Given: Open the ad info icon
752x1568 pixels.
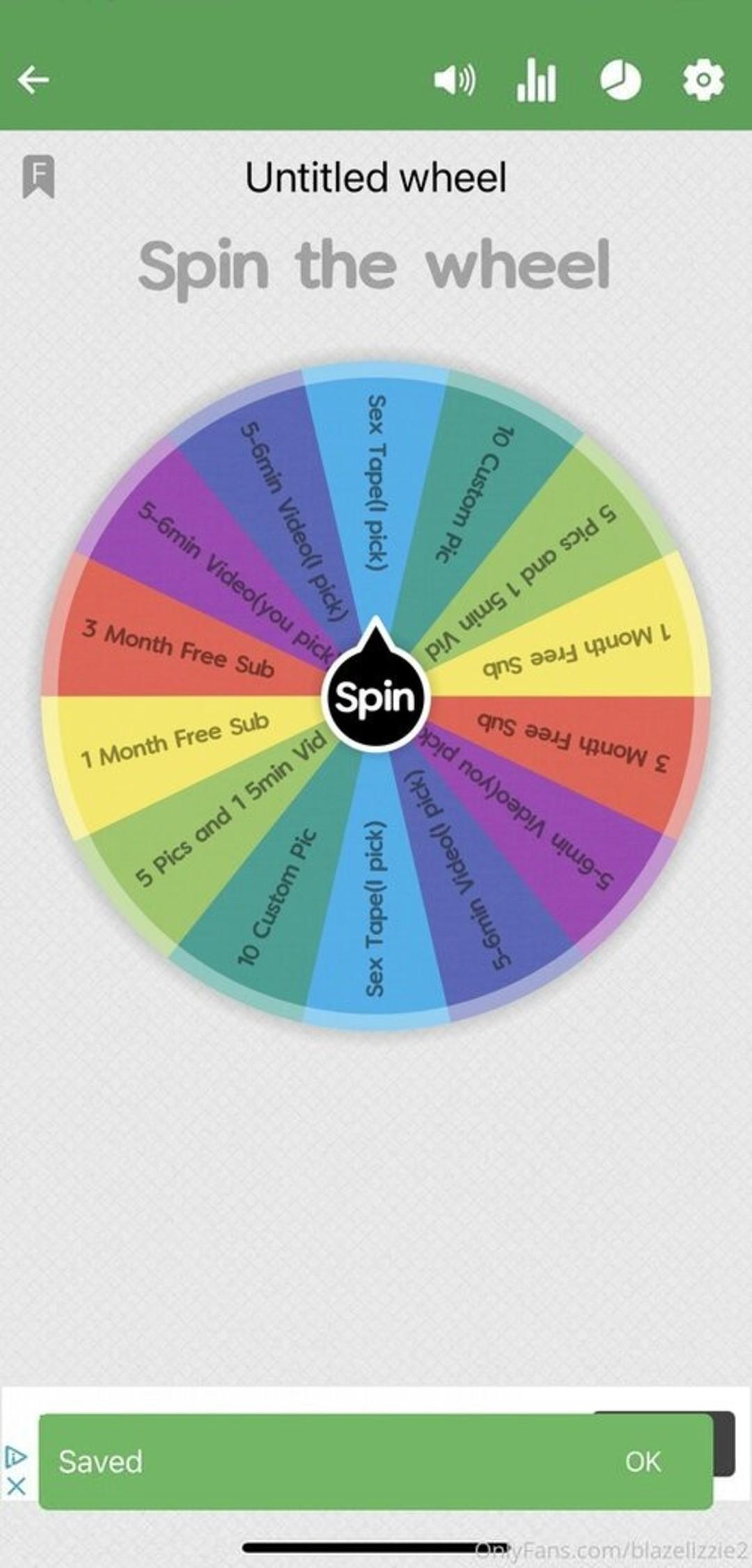Looking at the screenshot, I should (x=16, y=1455).
